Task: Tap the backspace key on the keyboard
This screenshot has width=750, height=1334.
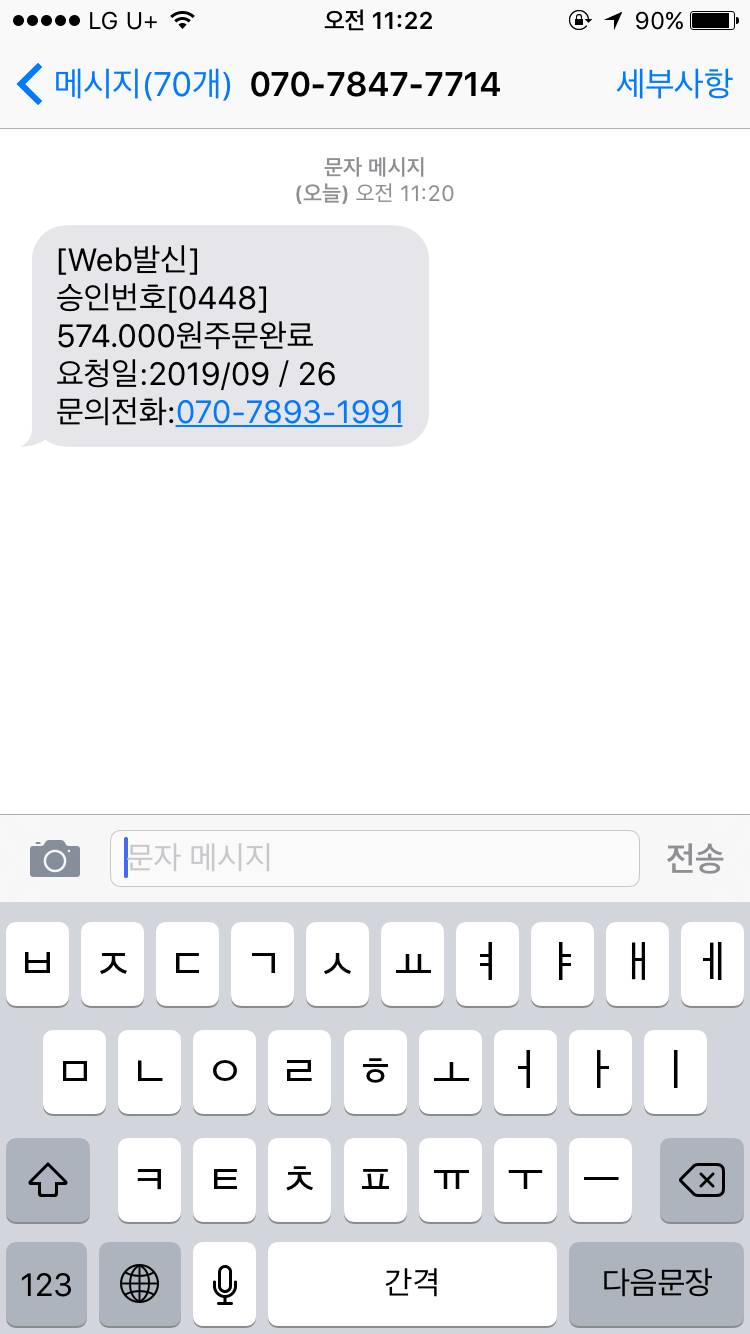Action: tap(700, 1180)
